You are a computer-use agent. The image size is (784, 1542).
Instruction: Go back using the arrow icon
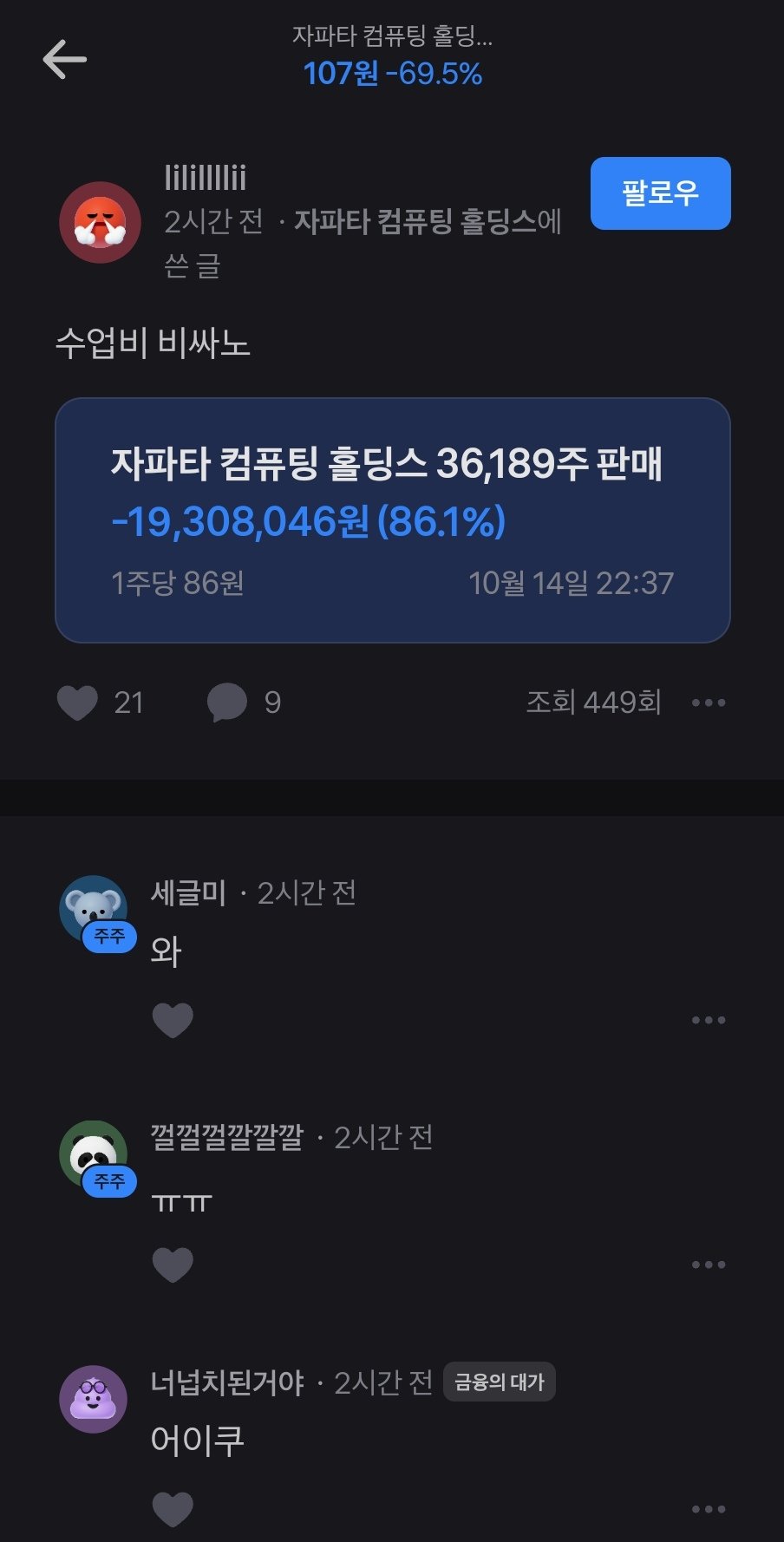(x=65, y=59)
